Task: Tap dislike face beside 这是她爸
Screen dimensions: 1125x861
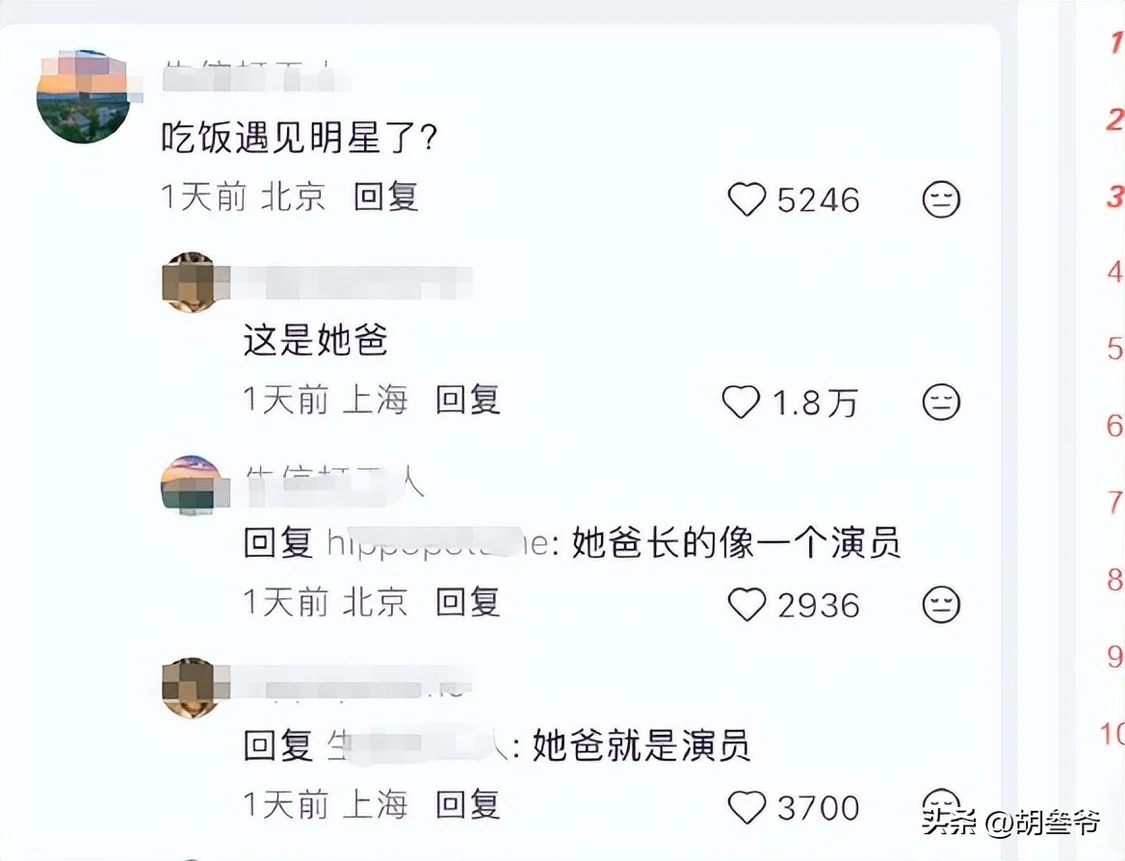Action: [940, 402]
